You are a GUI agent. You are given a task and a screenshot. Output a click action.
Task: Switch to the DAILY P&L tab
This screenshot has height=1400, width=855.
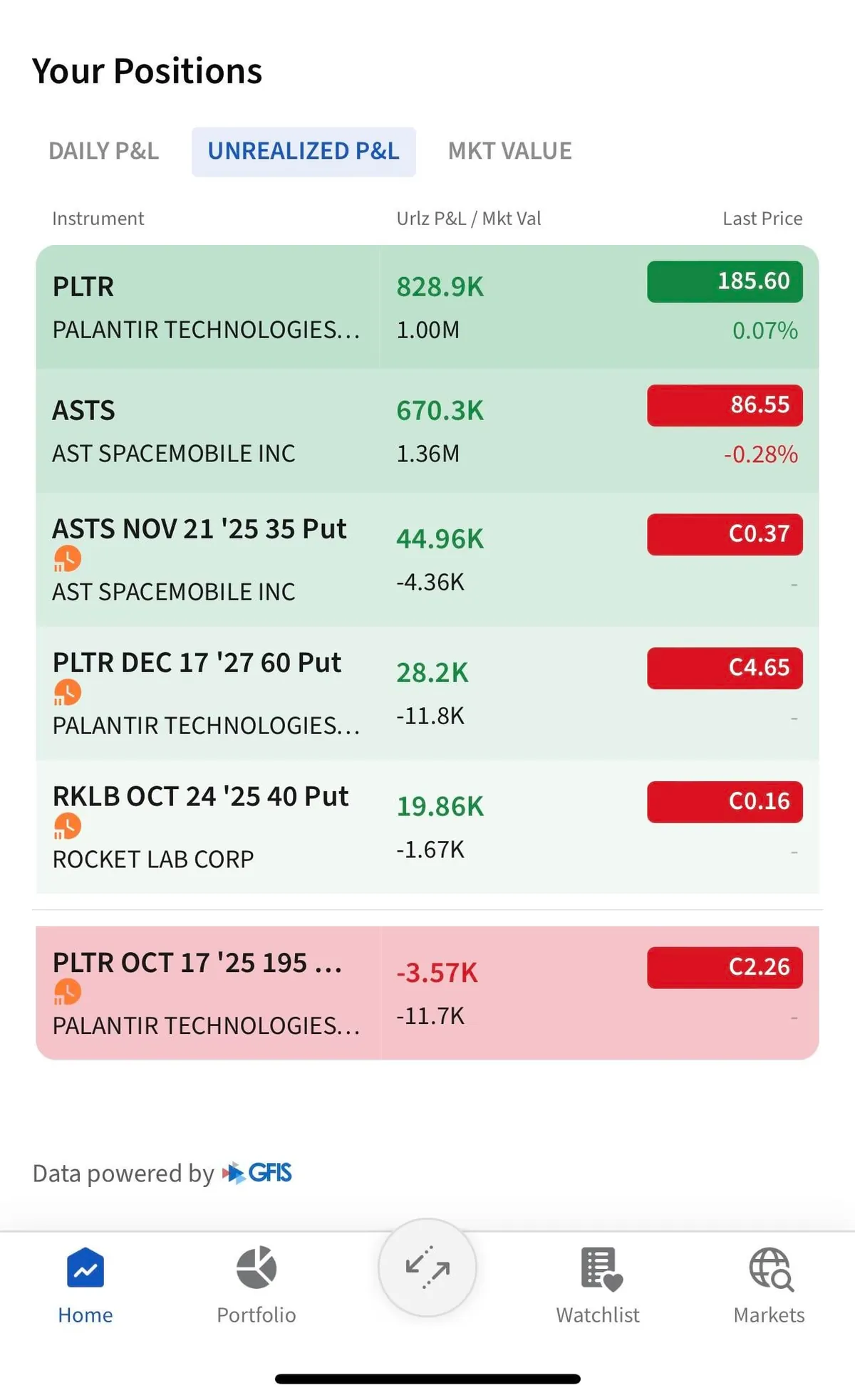pyautogui.click(x=103, y=150)
